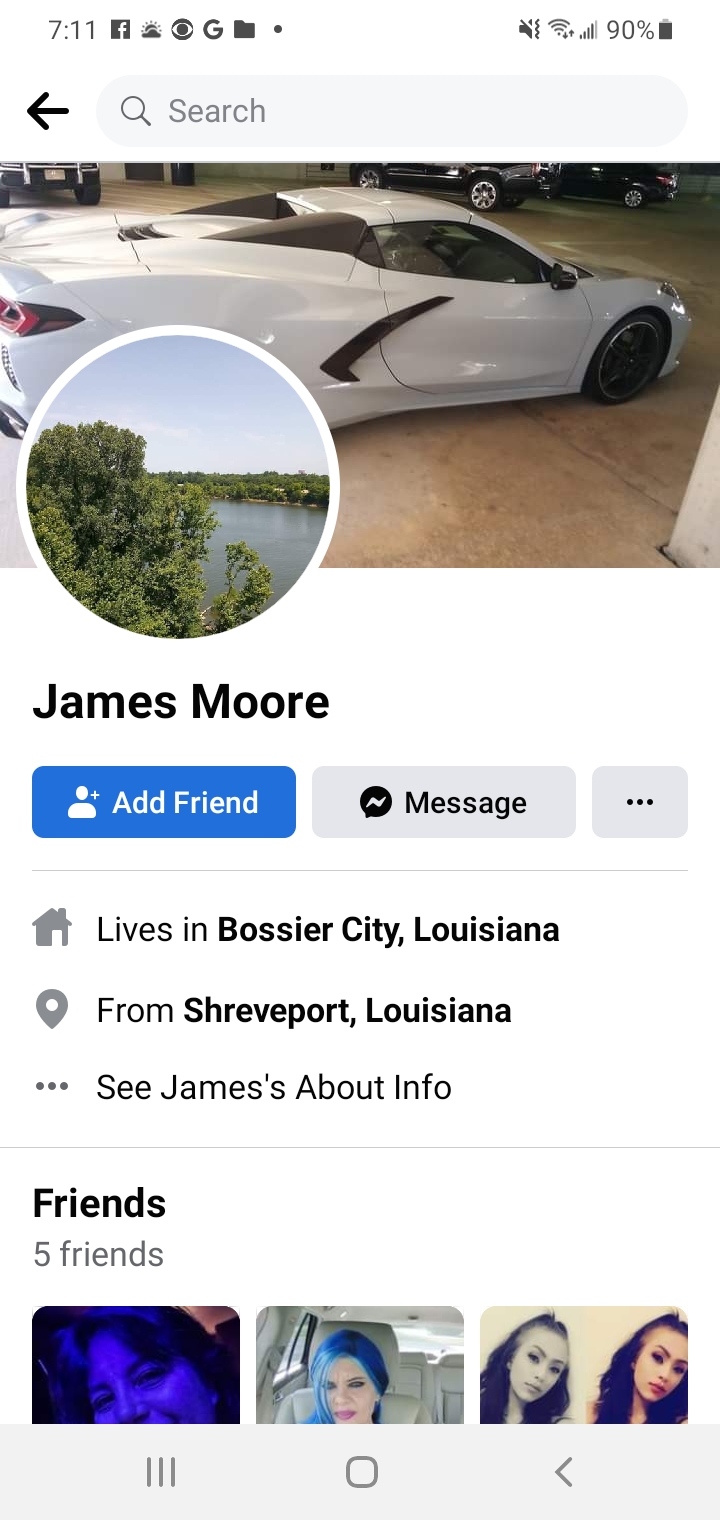Screen dimensions: 720x1520
Task: See James's About Info
Action: [x=274, y=1087]
